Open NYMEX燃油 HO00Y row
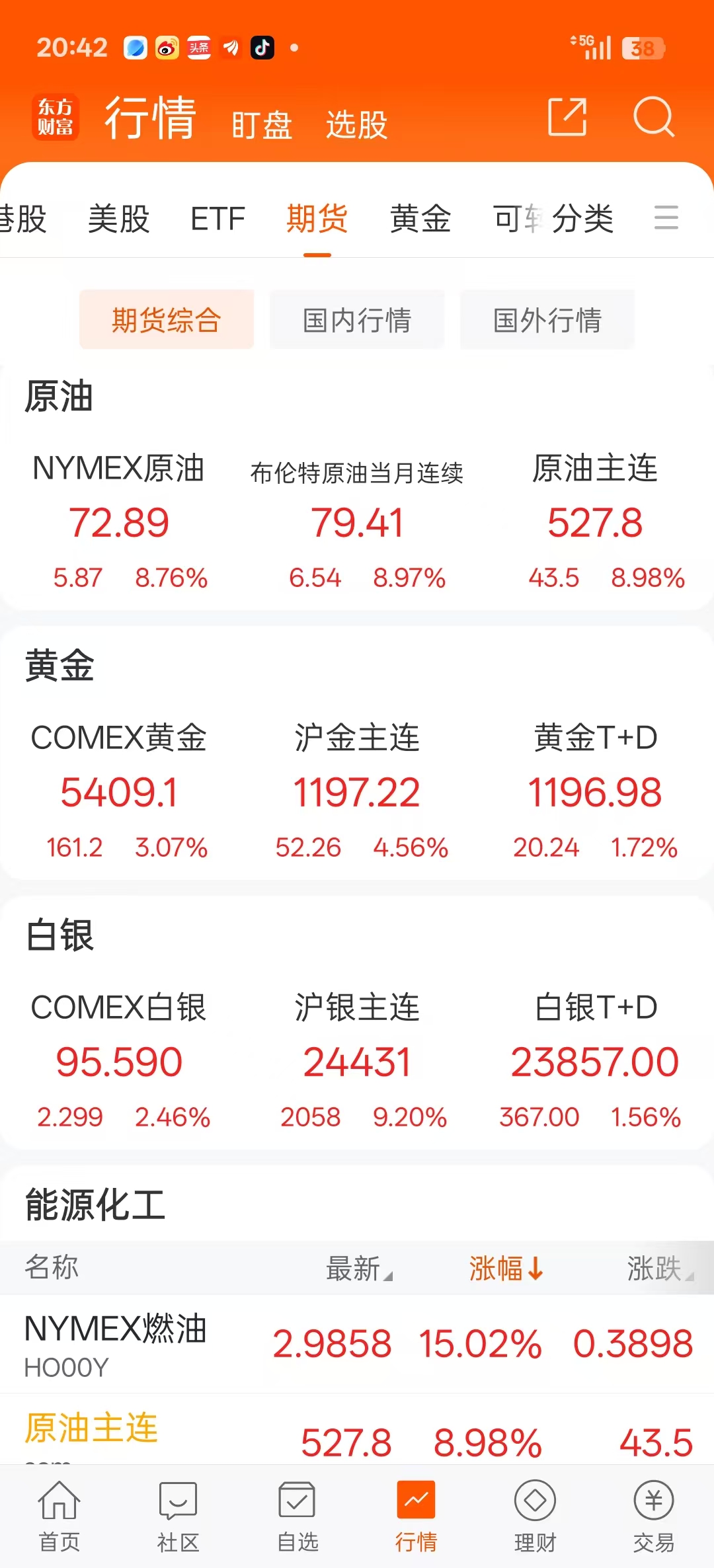Viewport: 714px width, 1568px height. click(357, 1345)
